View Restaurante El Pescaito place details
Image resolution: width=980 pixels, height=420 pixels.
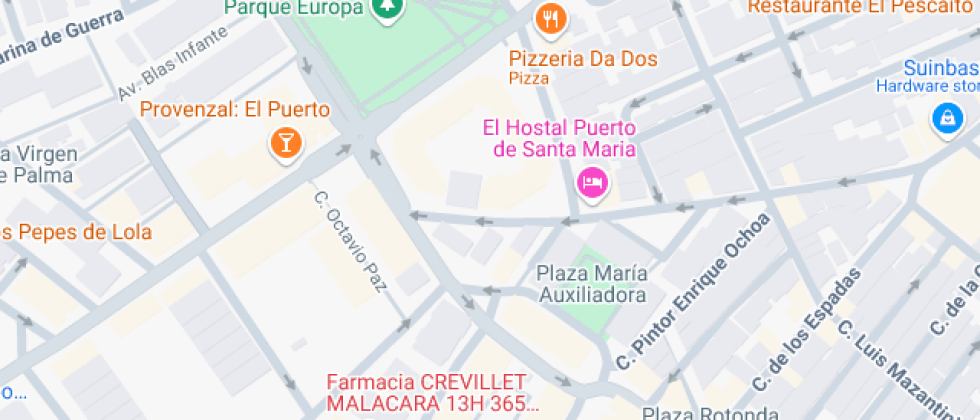tap(861, 7)
